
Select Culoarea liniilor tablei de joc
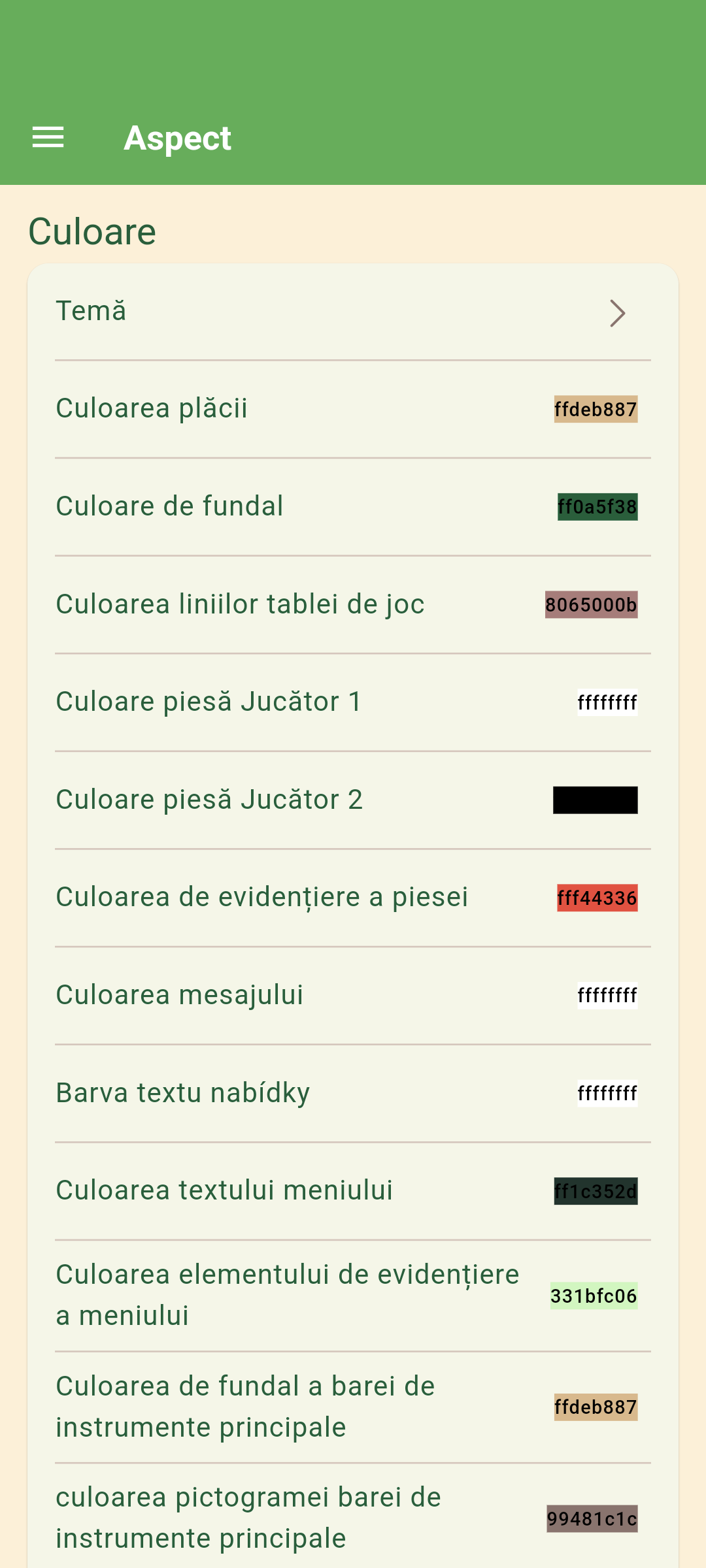coord(353,604)
